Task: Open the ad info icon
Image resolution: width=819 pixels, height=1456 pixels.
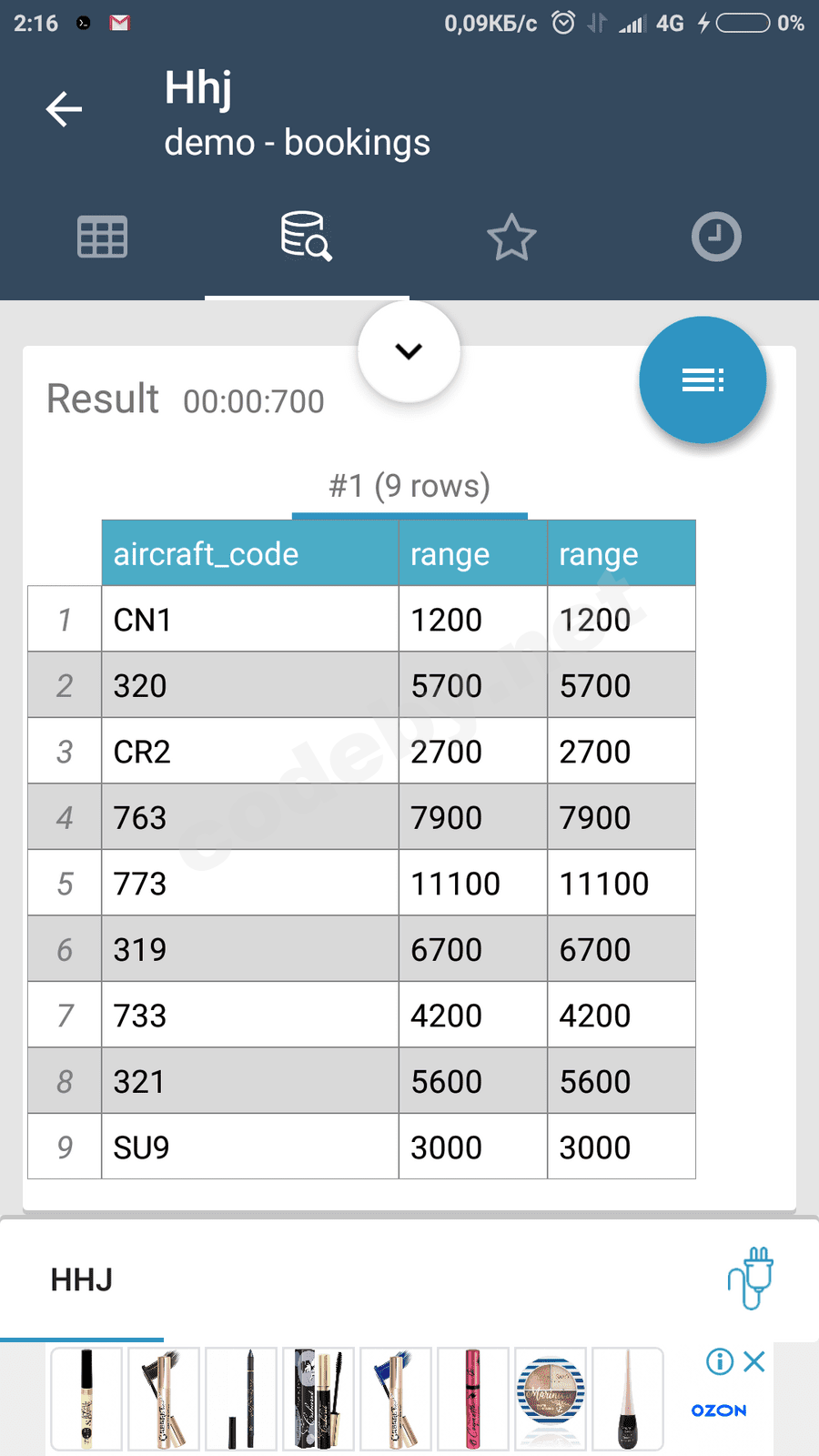Action: 719,1361
